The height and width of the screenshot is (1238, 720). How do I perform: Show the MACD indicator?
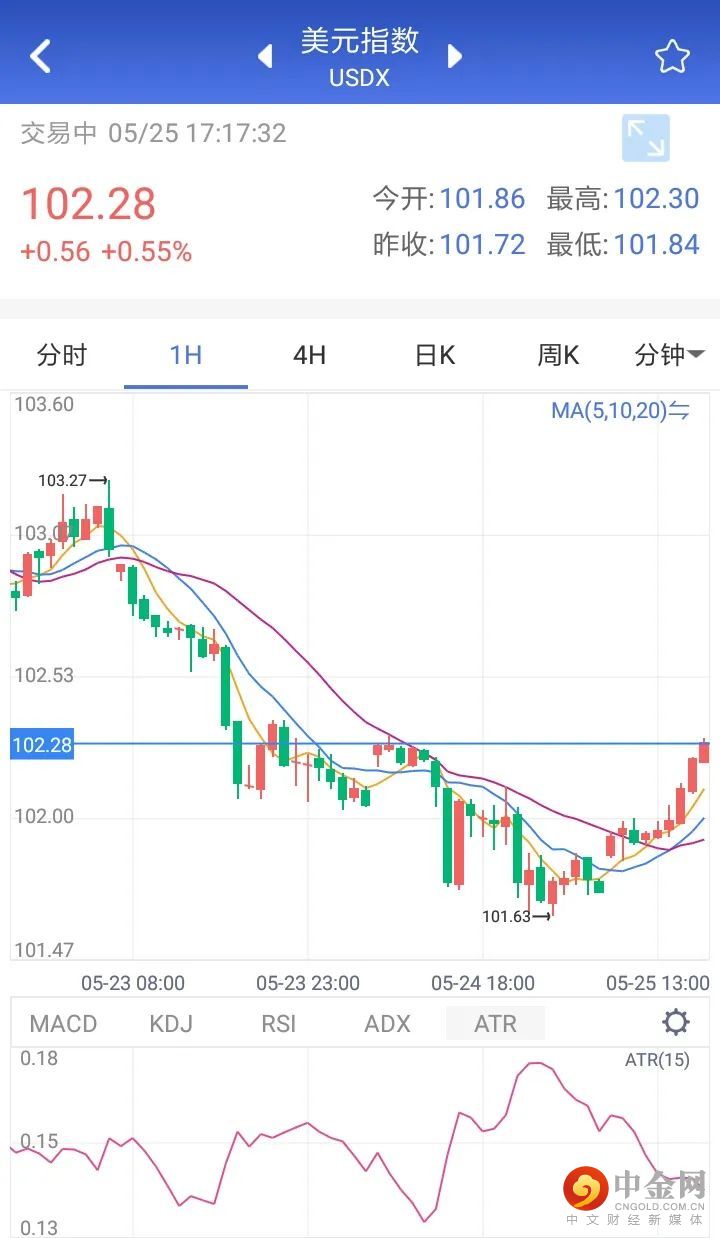(63, 1023)
